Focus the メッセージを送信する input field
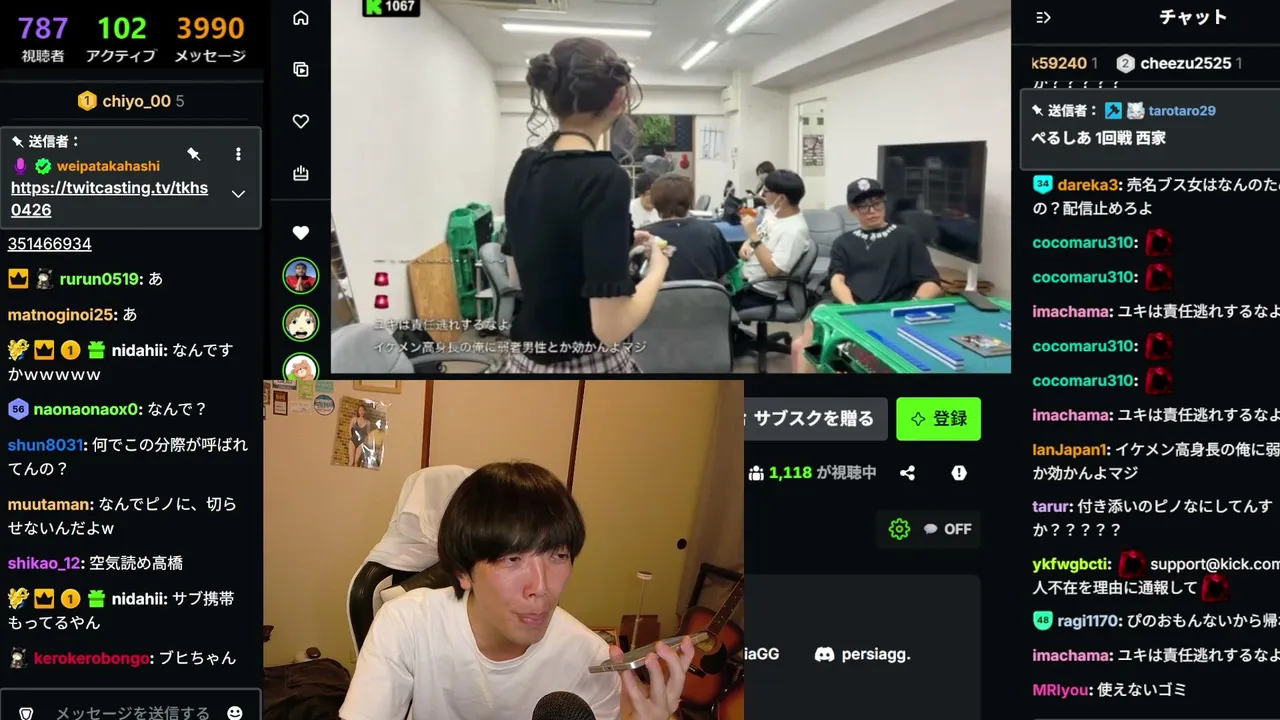The width and height of the screenshot is (1280, 720). (x=132, y=713)
